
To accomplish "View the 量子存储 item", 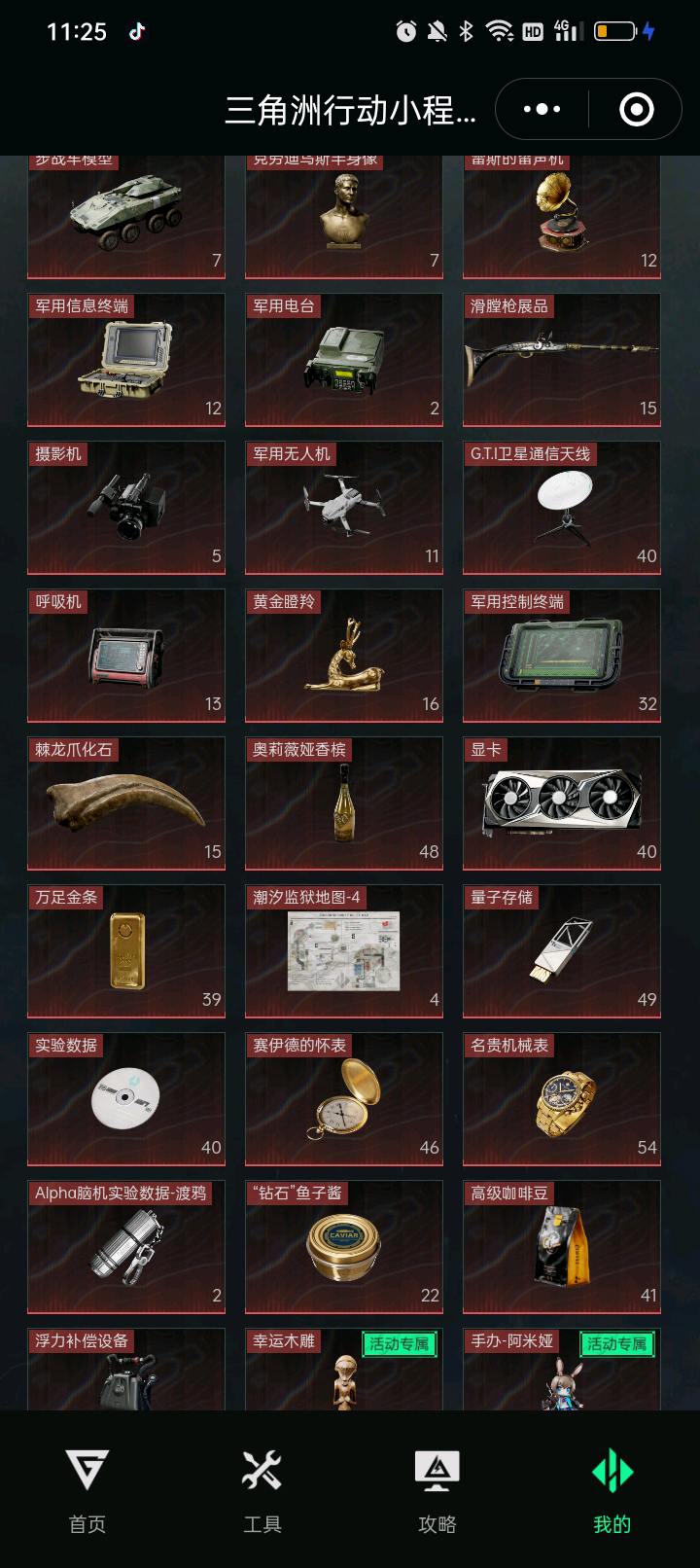I will point(562,951).
